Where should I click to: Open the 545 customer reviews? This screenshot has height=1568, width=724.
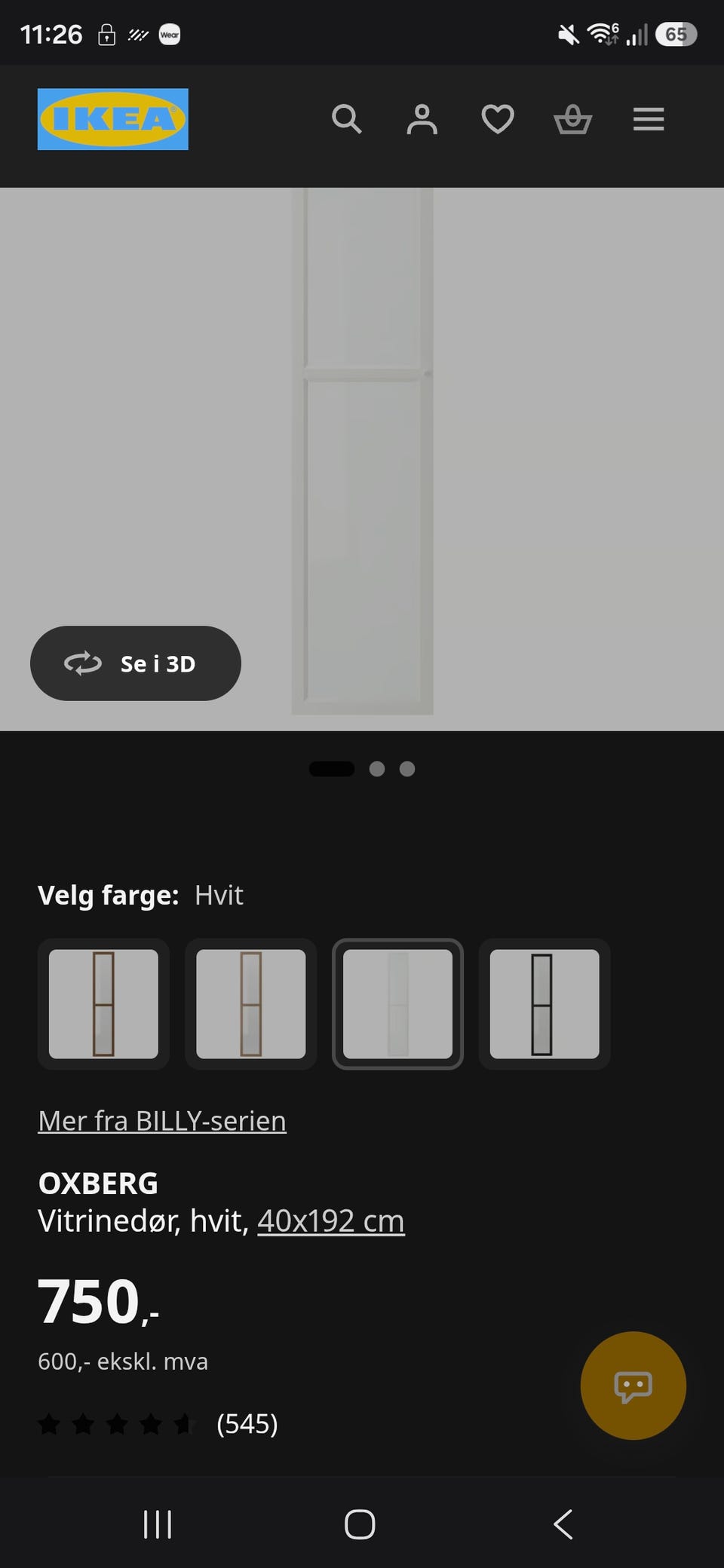pos(158,1424)
